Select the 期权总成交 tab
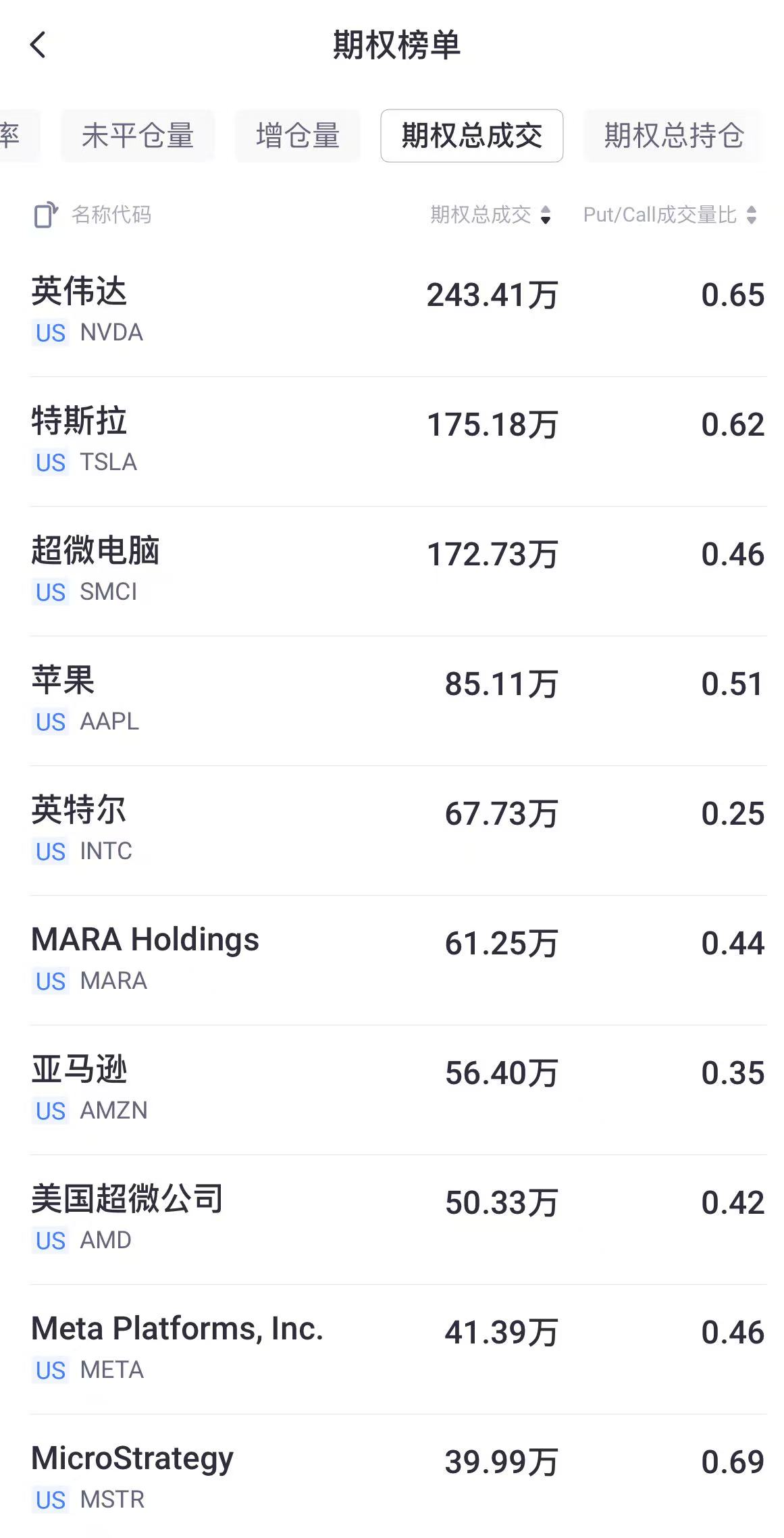This screenshot has width=784, height=1538. 471,136
